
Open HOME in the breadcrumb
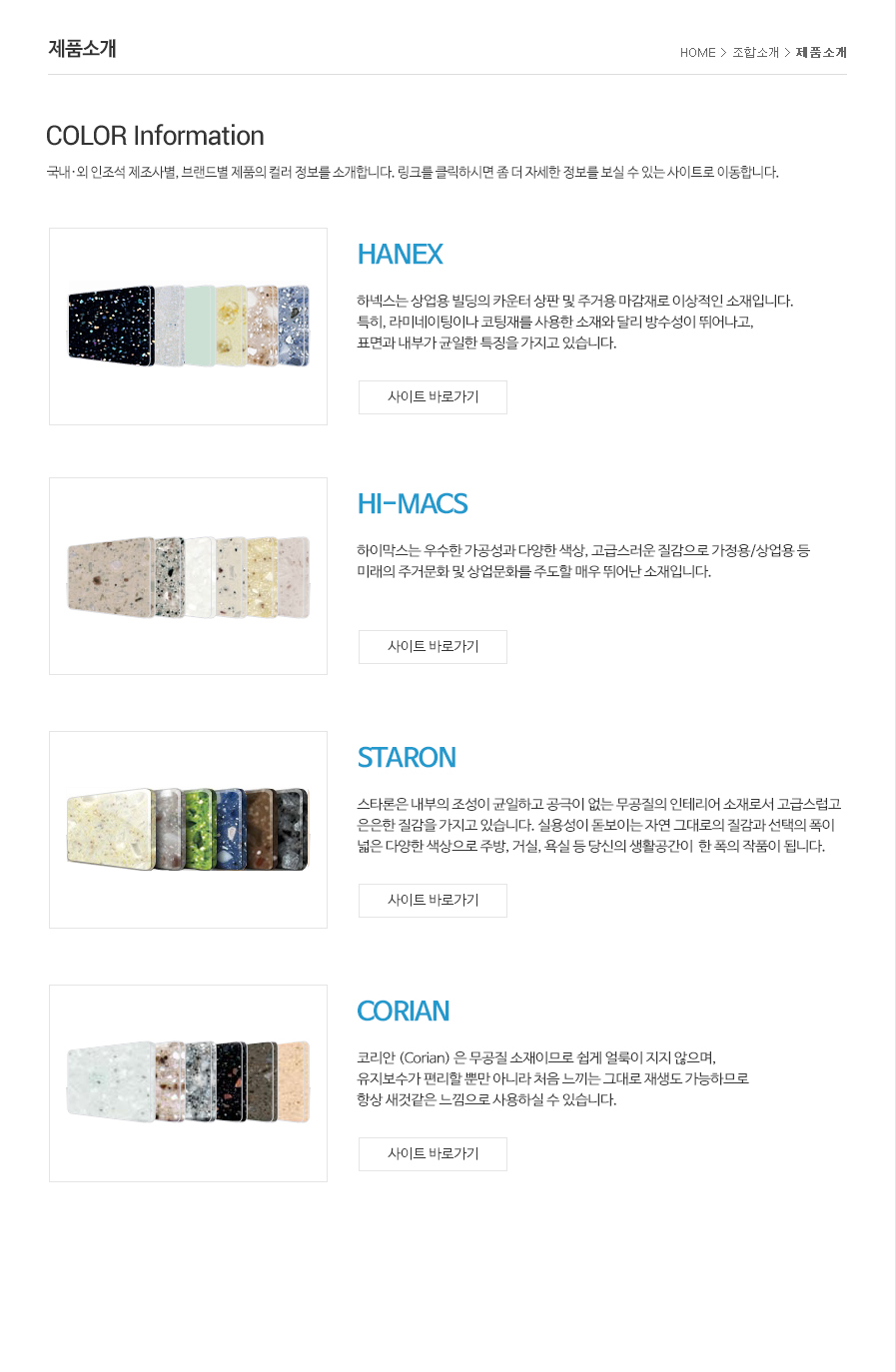tap(697, 53)
